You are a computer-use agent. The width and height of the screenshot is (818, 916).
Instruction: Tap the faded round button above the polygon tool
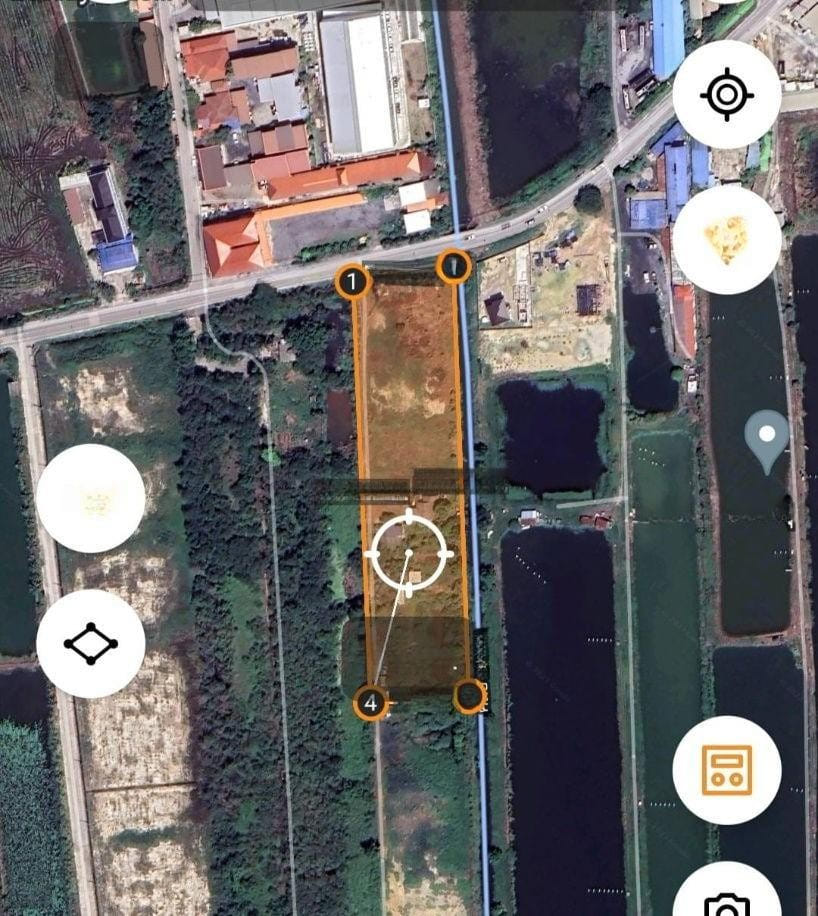[91, 498]
